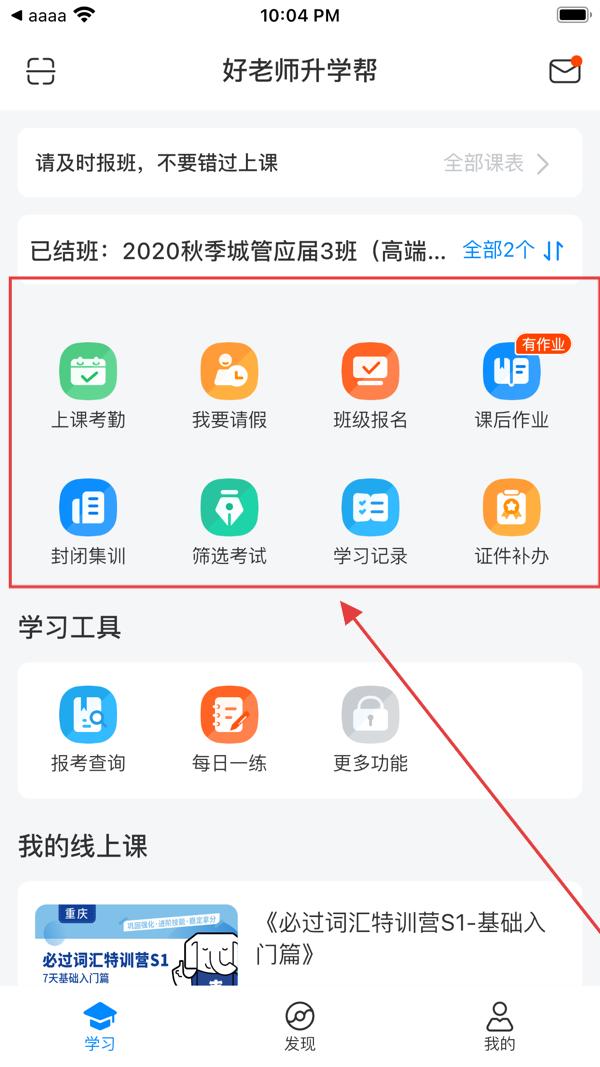Open 筛选考试 screening exam
This screenshot has height=1067, width=600.
(x=229, y=522)
